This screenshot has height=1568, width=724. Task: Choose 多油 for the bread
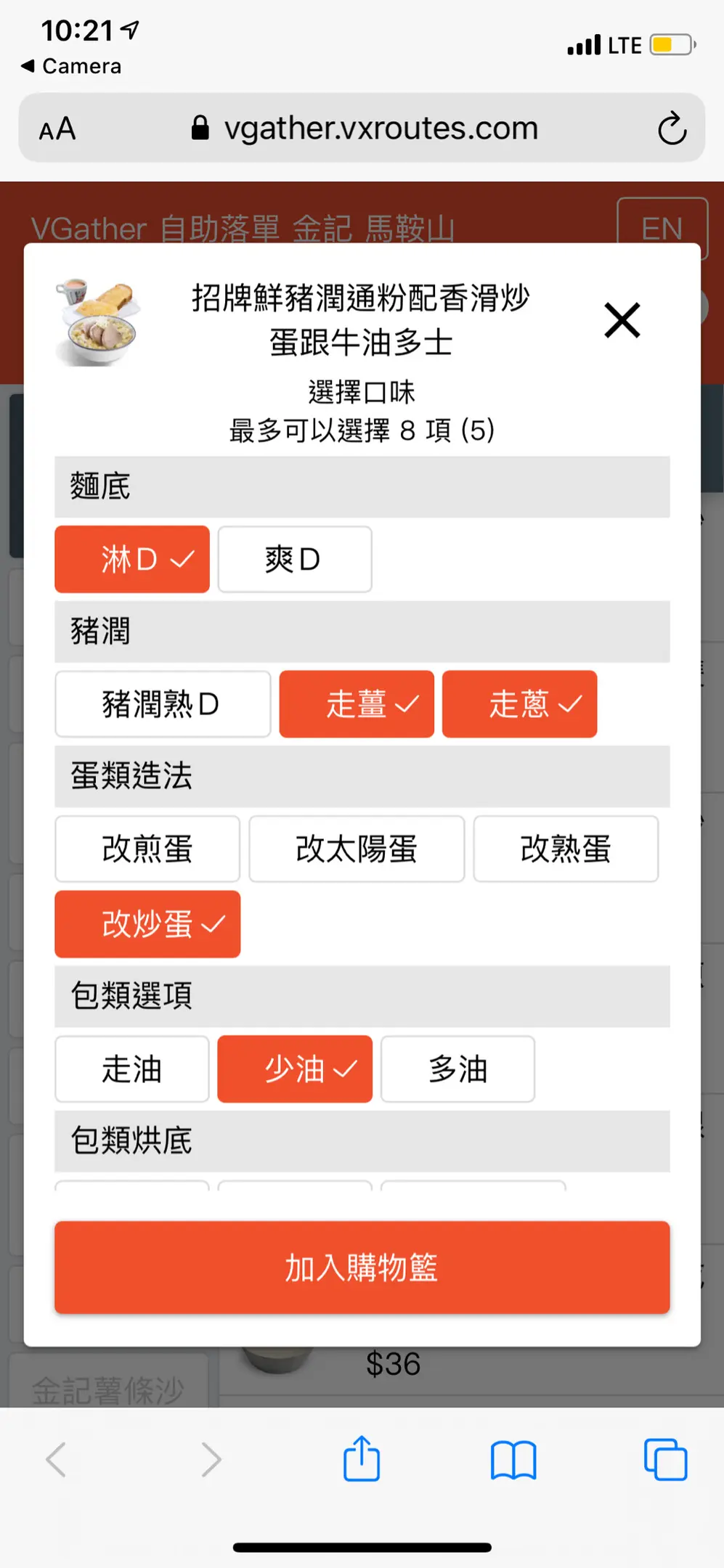(457, 1069)
